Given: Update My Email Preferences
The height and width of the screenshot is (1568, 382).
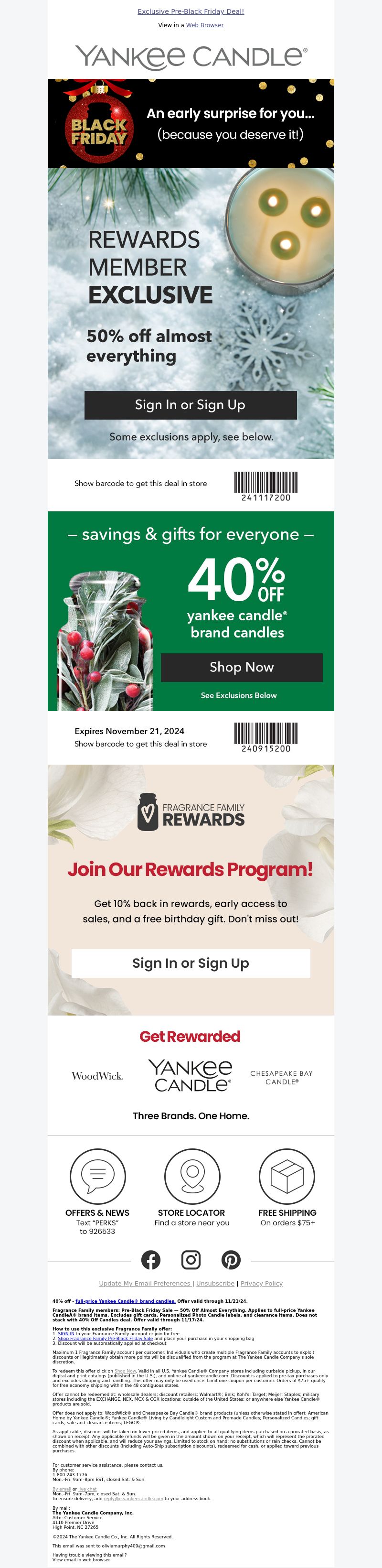Looking at the screenshot, I should [x=145, y=1283].
